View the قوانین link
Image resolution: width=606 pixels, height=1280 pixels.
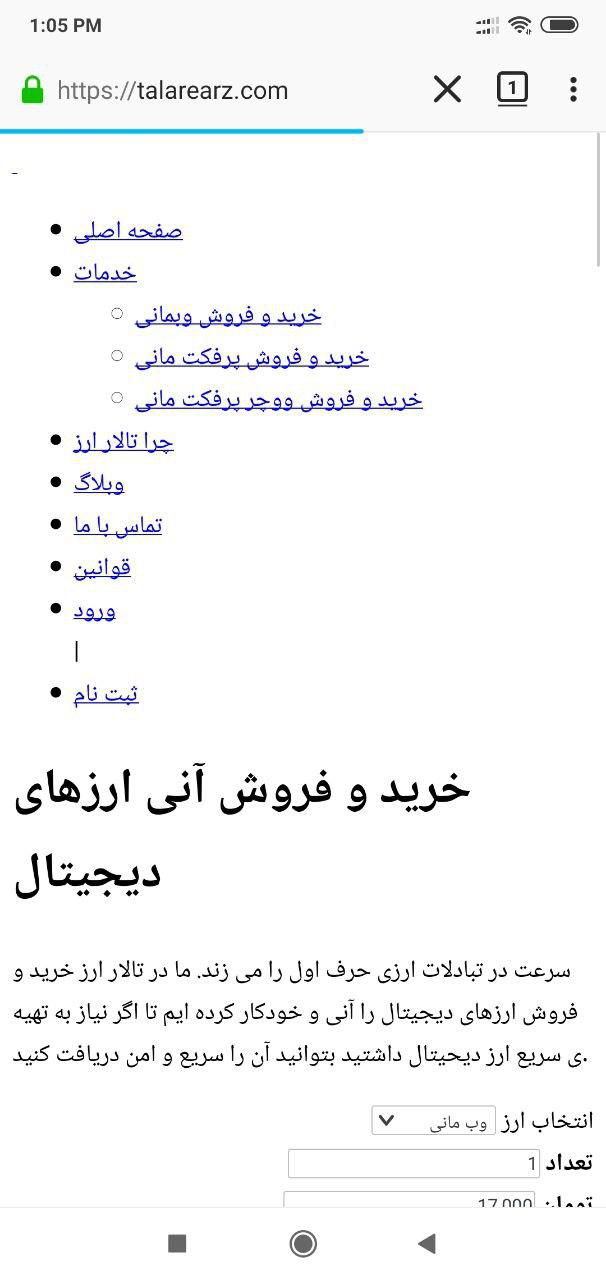[102, 567]
